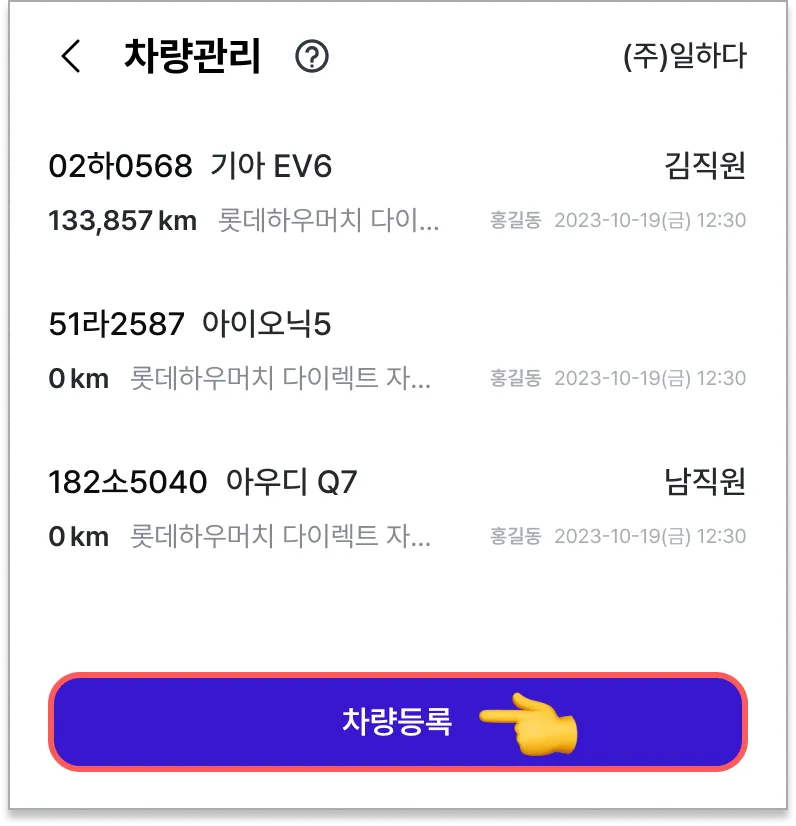796x826 pixels.
Task: Go back using the back arrow
Action: tap(70, 57)
